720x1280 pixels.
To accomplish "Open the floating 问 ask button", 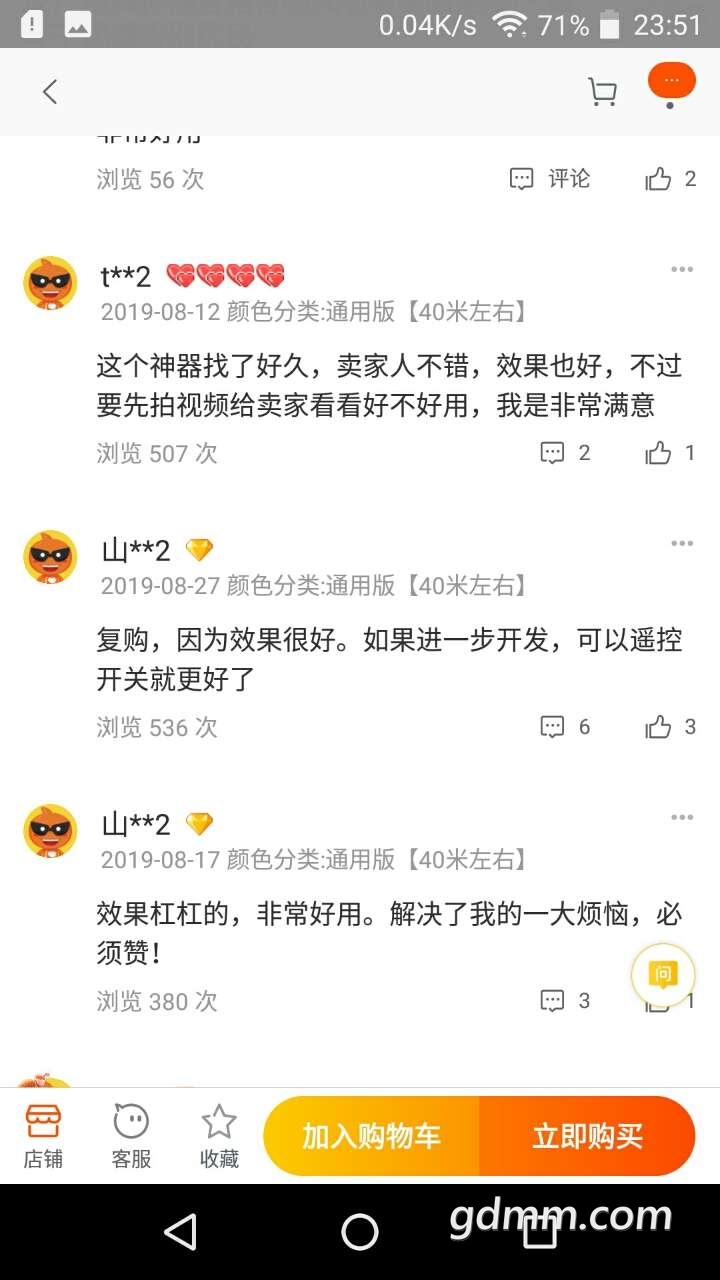I will (x=662, y=975).
